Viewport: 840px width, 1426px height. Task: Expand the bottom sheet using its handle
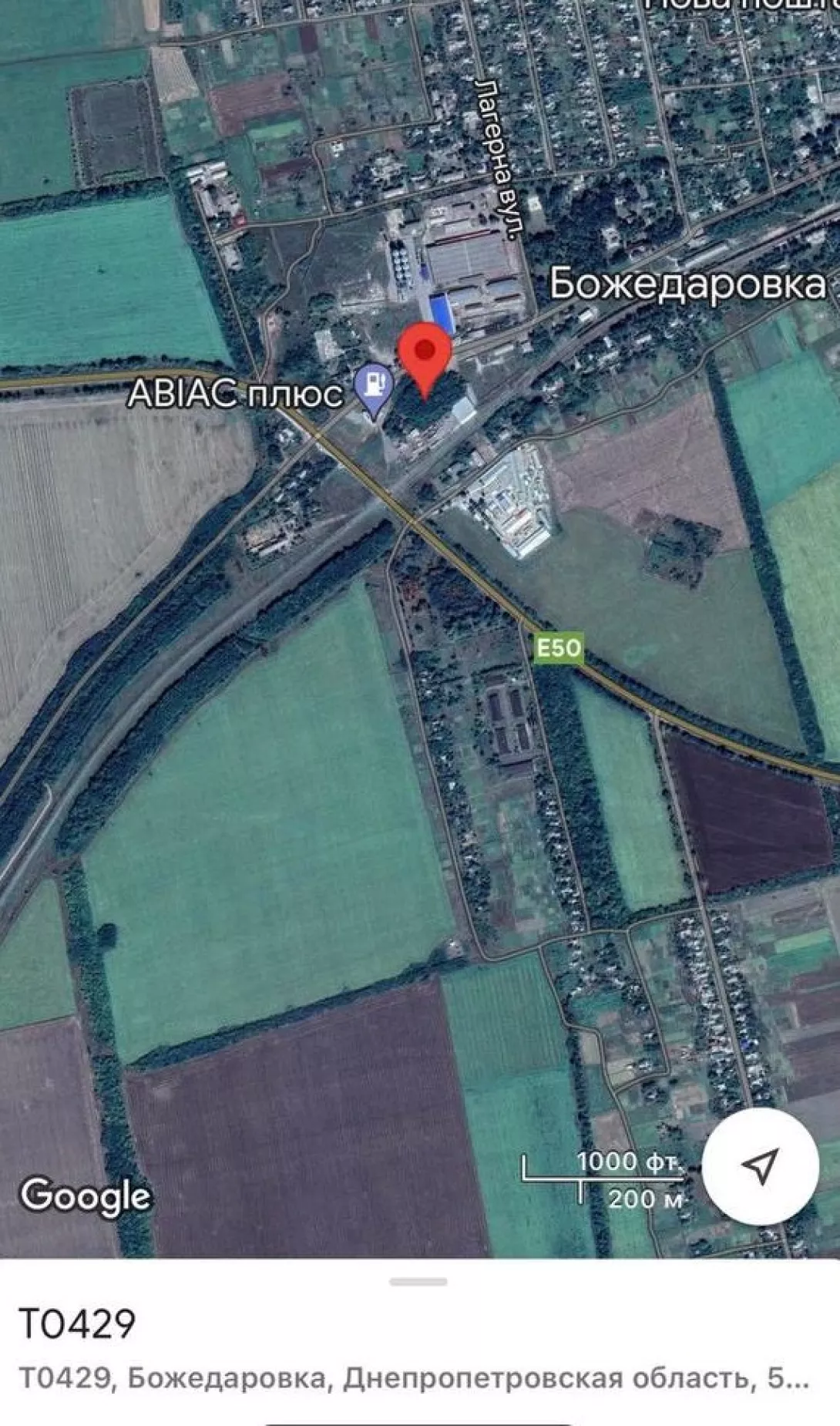[x=418, y=1282]
